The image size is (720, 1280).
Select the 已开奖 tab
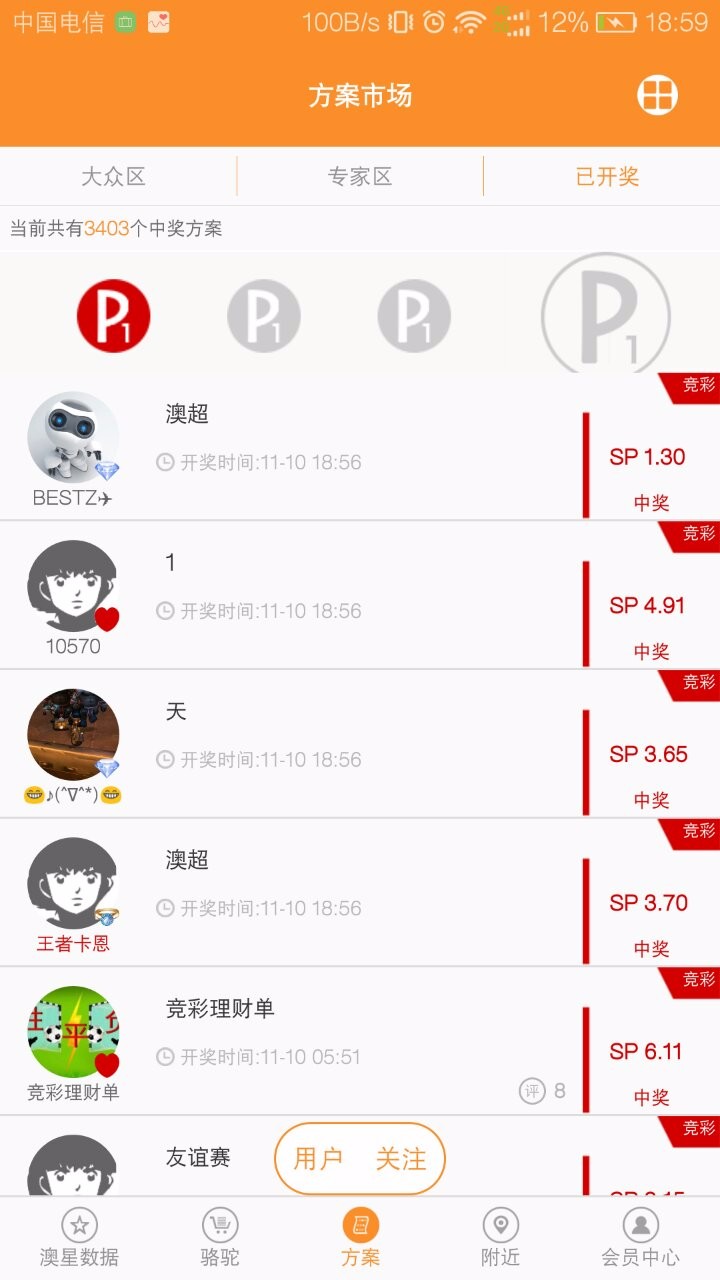pos(607,177)
